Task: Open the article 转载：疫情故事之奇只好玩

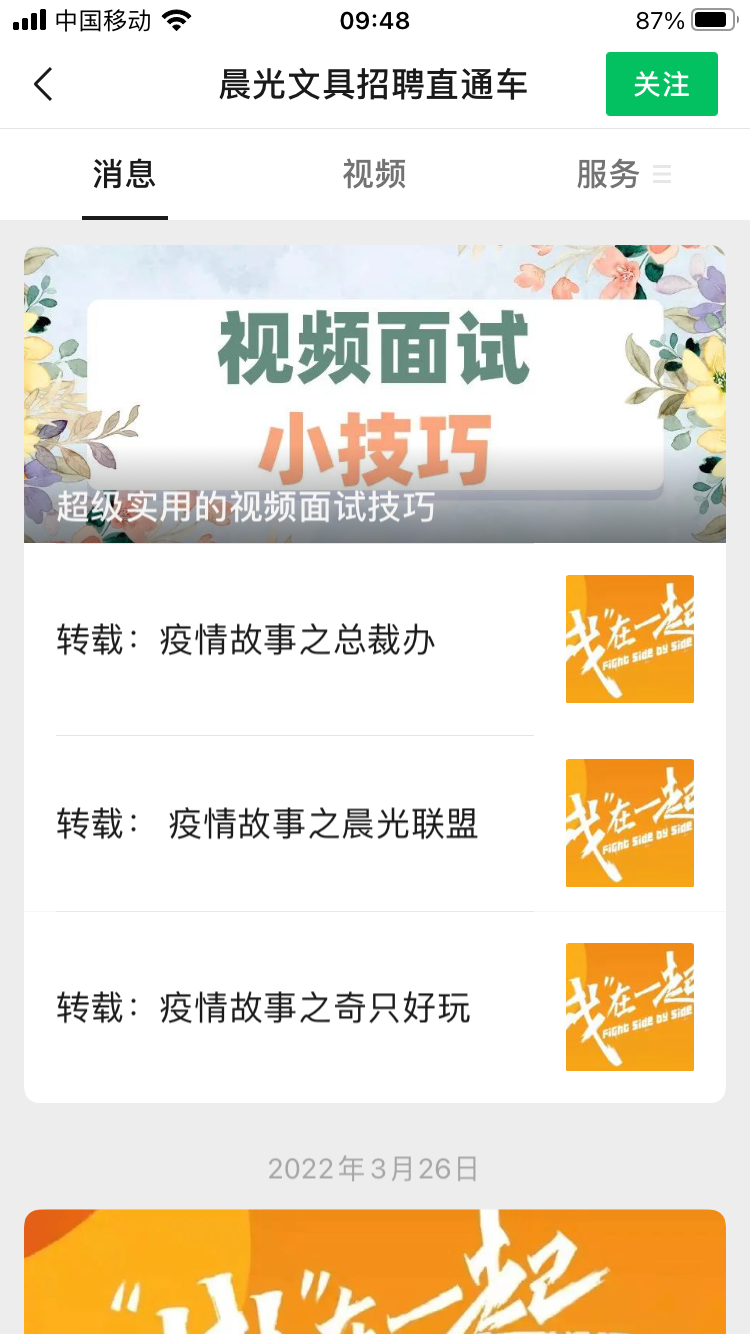Action: (x=300, y=1008)
